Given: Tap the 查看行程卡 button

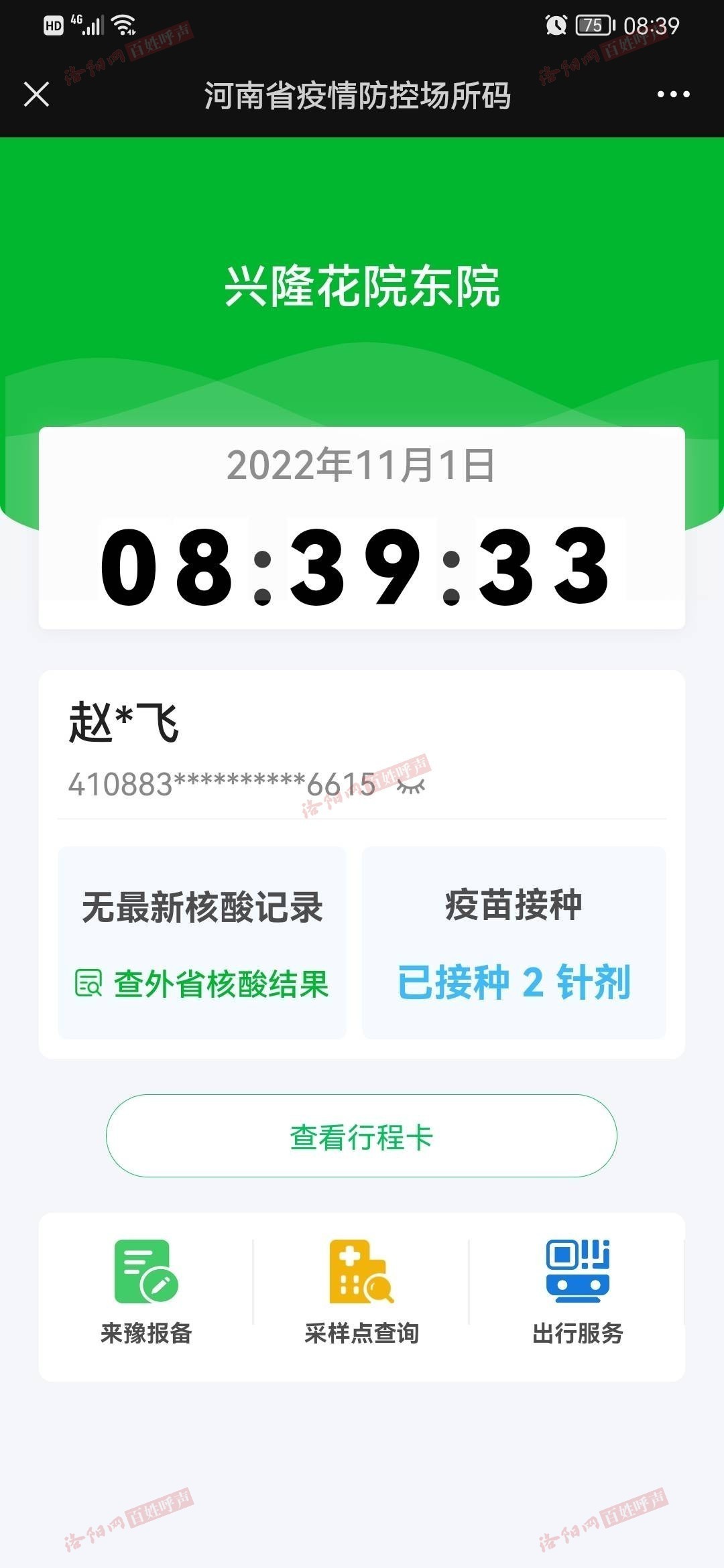Looking at the screenshot, I should [x=361, y=1136].
